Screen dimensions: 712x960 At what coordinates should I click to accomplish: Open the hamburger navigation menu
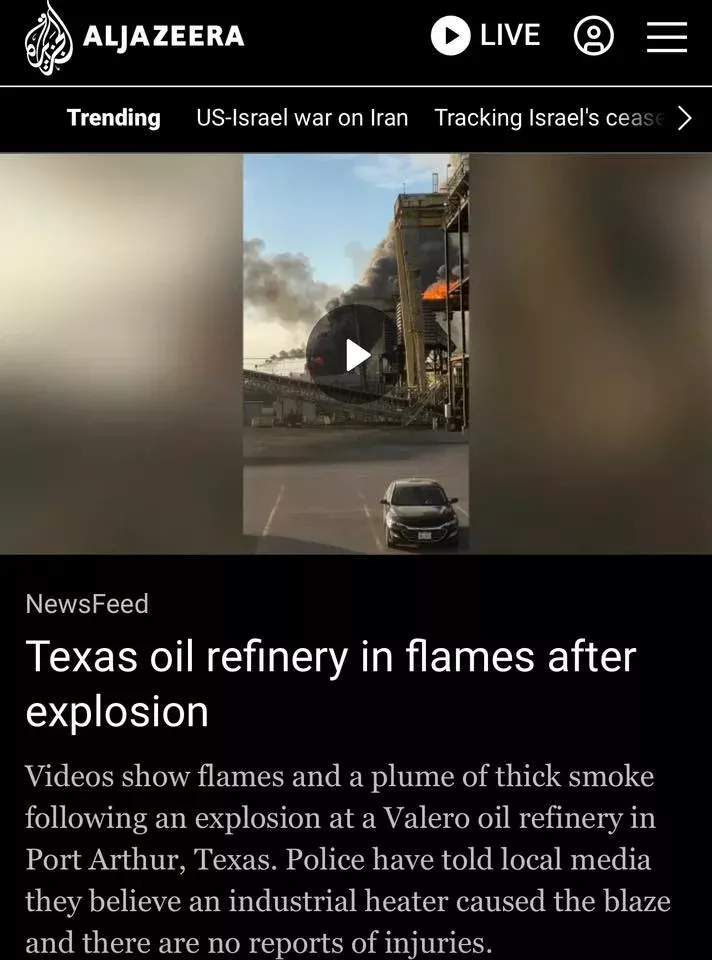666,37
